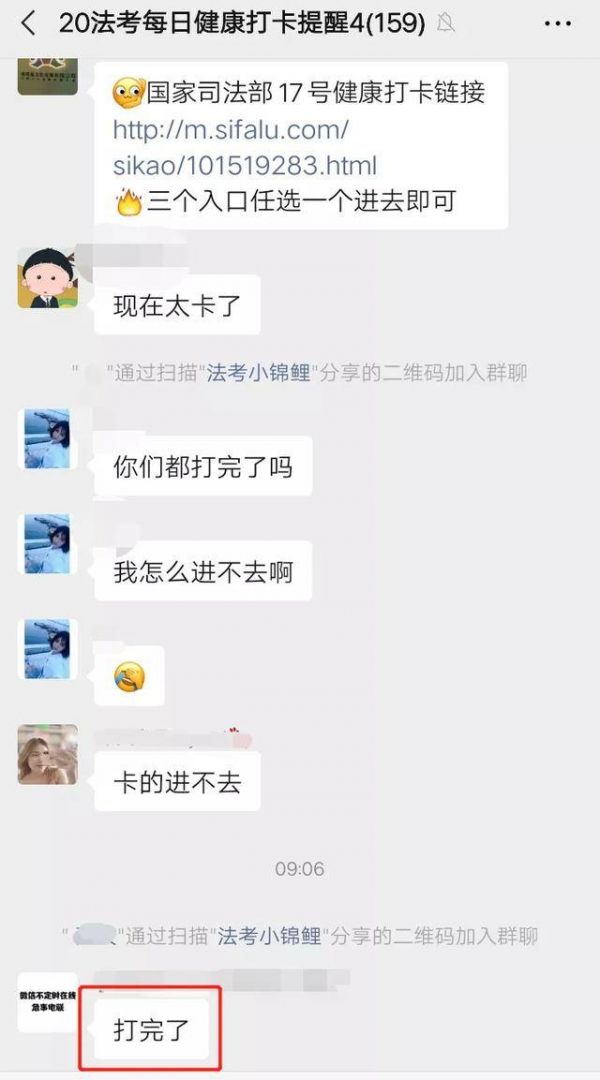Image resolution: width=600 pixels, height=1080 pixels.
Task: Tap the avatar next to 你们都打完了吗
Action: (48, 439)
